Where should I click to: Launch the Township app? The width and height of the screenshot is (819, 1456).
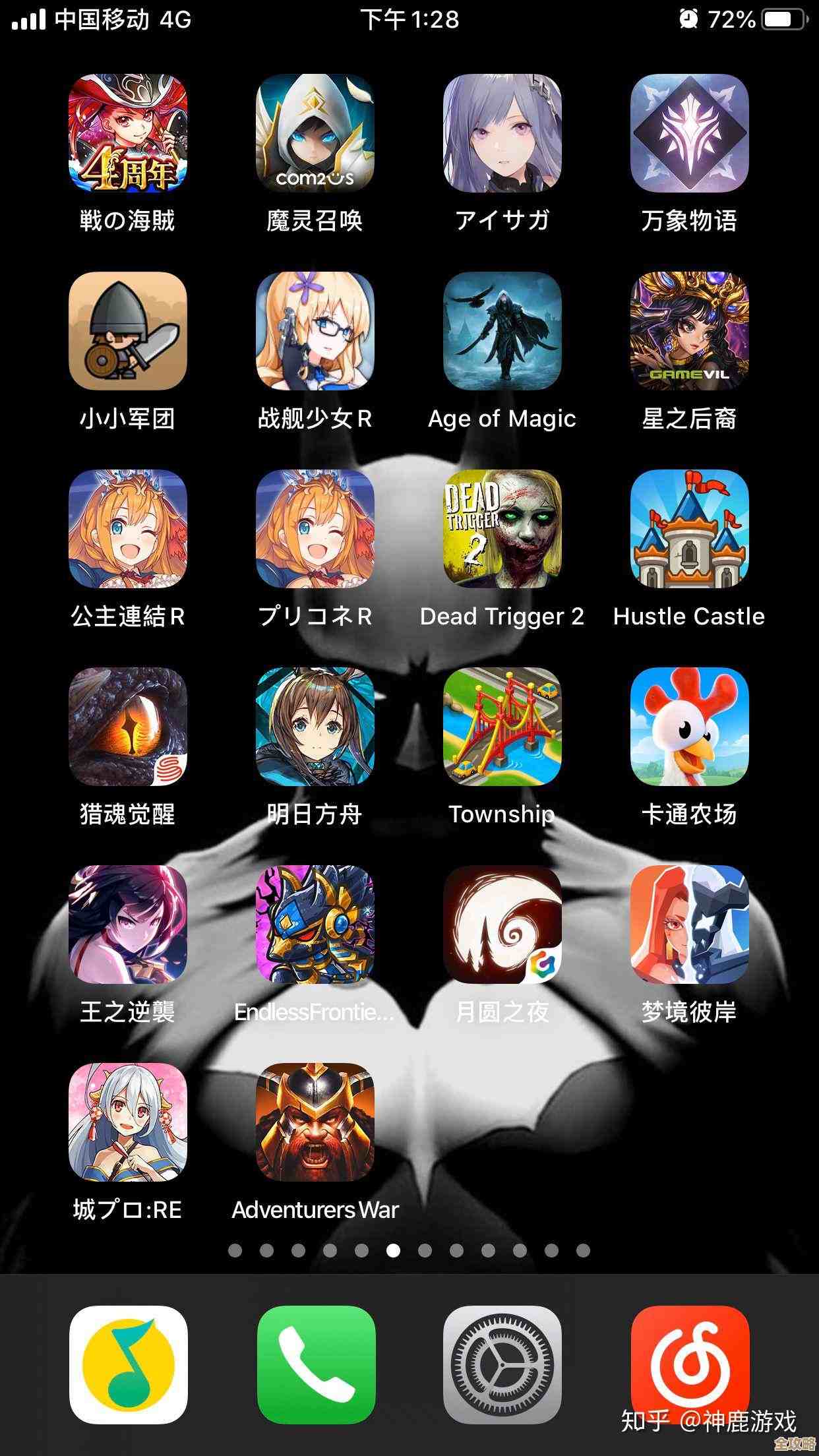(x=502, y=727)
